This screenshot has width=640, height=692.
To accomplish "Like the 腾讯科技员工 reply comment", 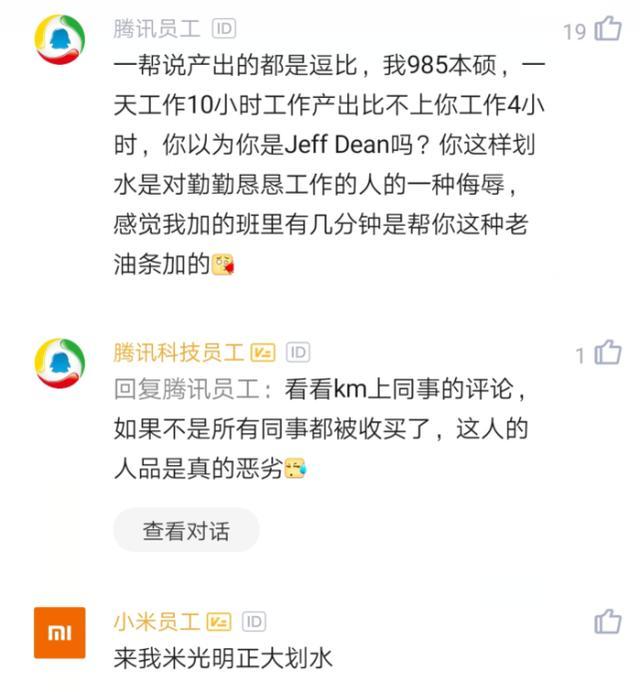I will pos(608,352).
